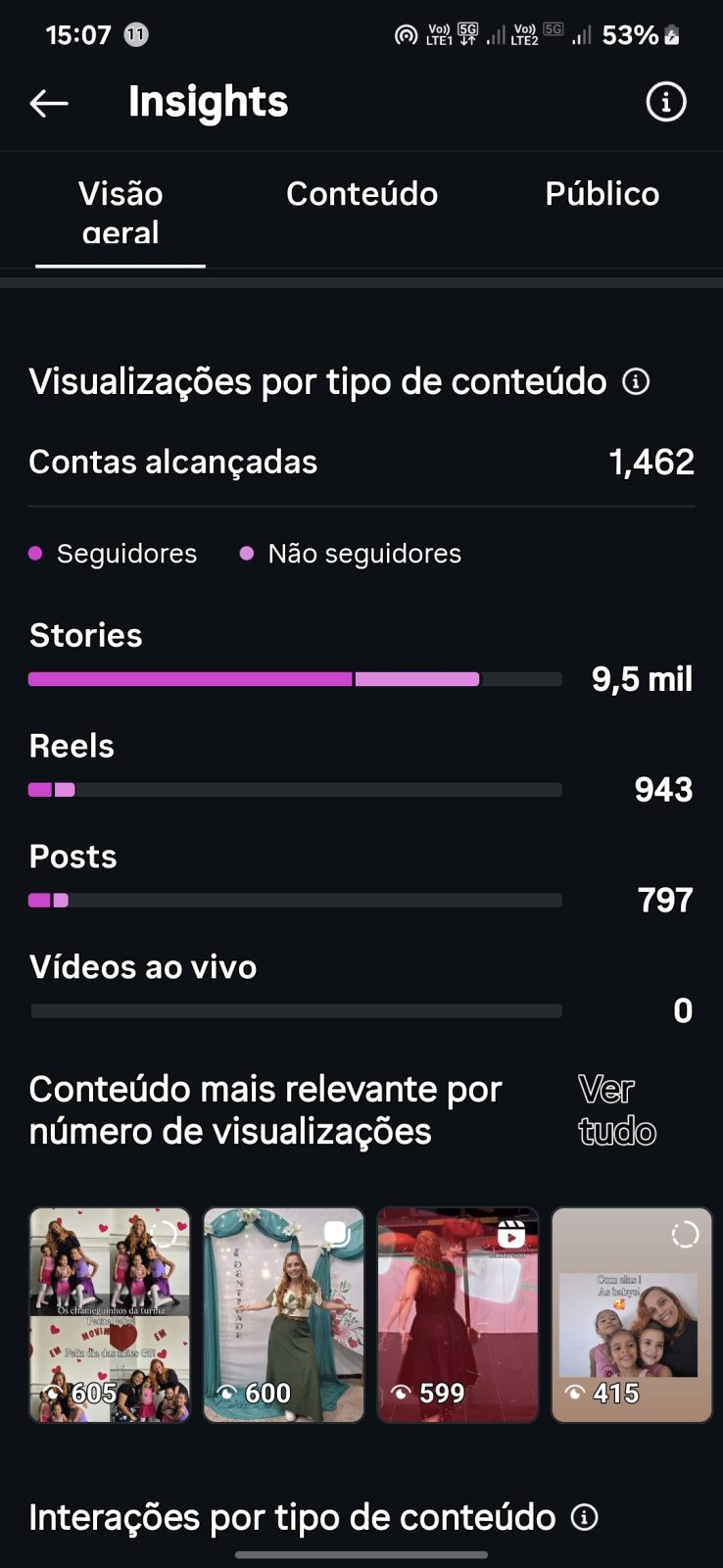Open the post thumbnail with 600 views
The height and width of the screenshot is (1568, 723).
click(x=284, y=1315)
